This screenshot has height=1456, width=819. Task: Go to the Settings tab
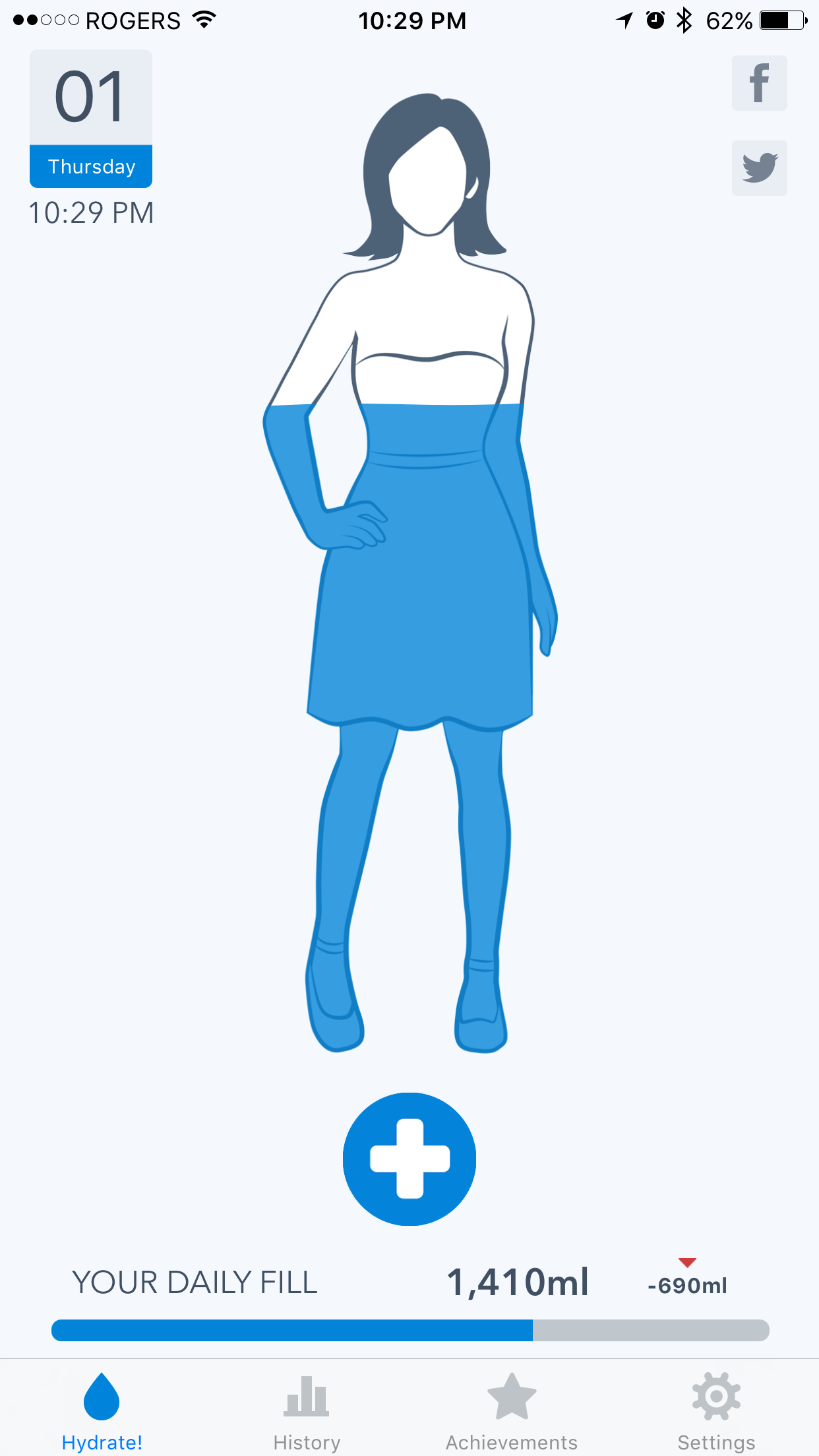[716, 1411]
